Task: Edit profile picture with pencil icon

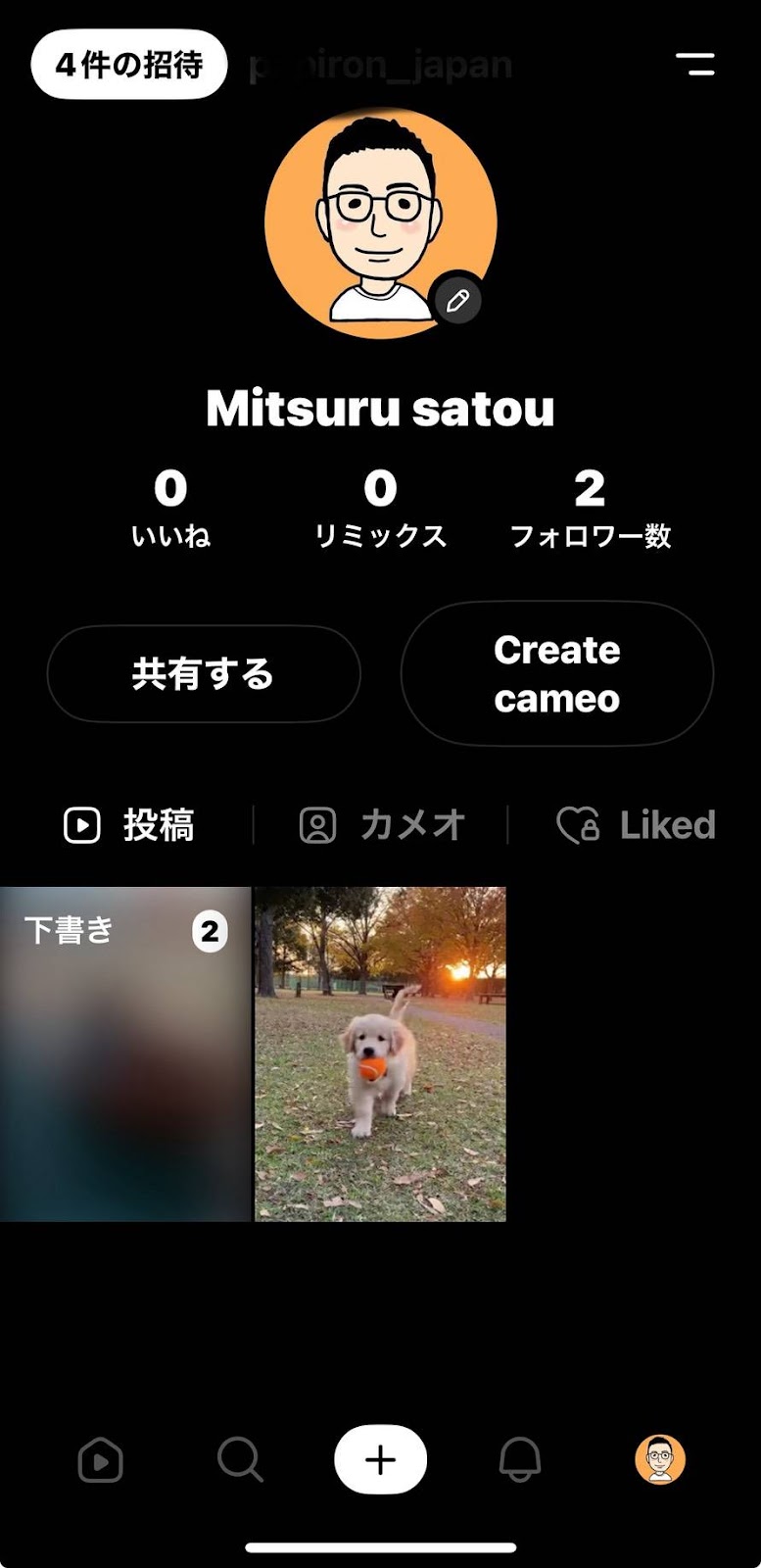Action: [457, 301]
